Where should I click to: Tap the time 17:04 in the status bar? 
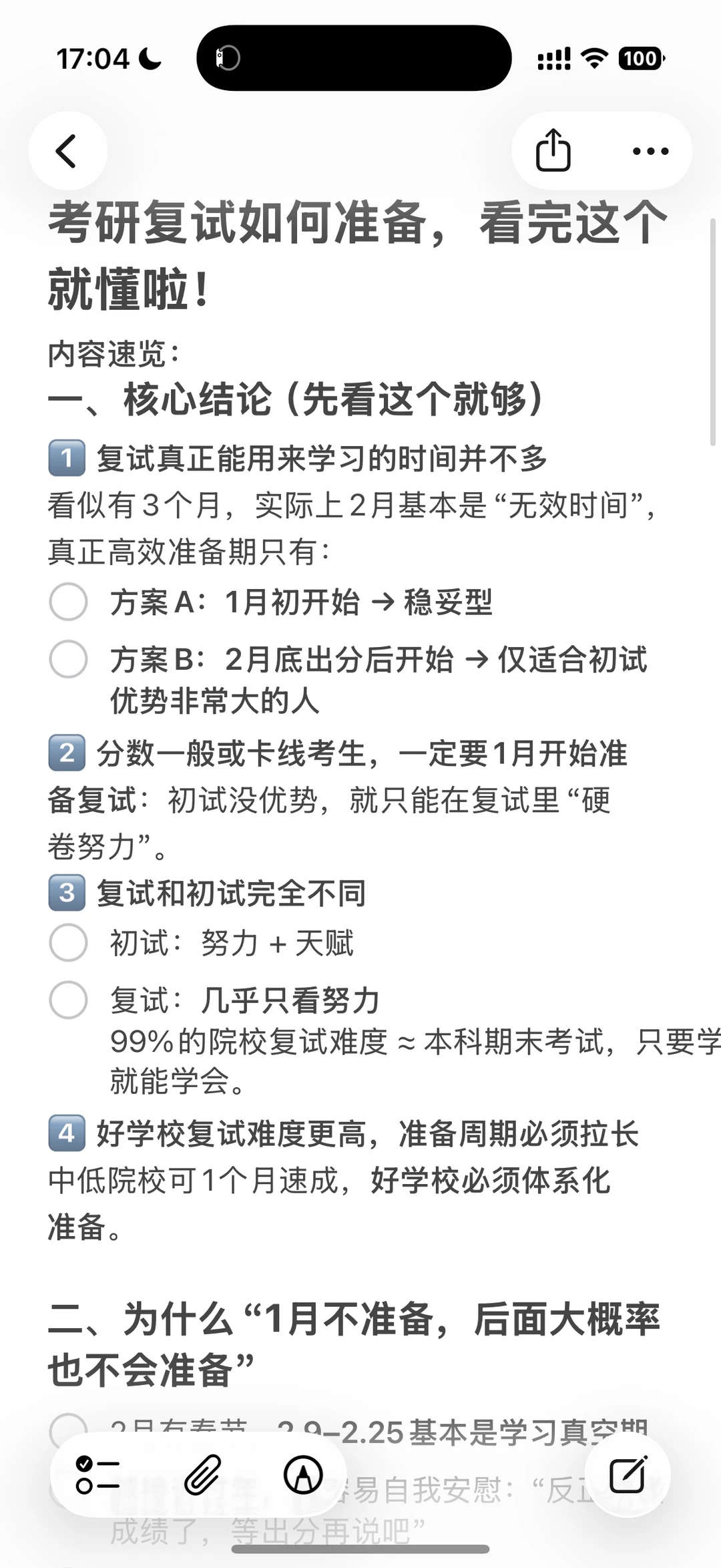[92, 59]
